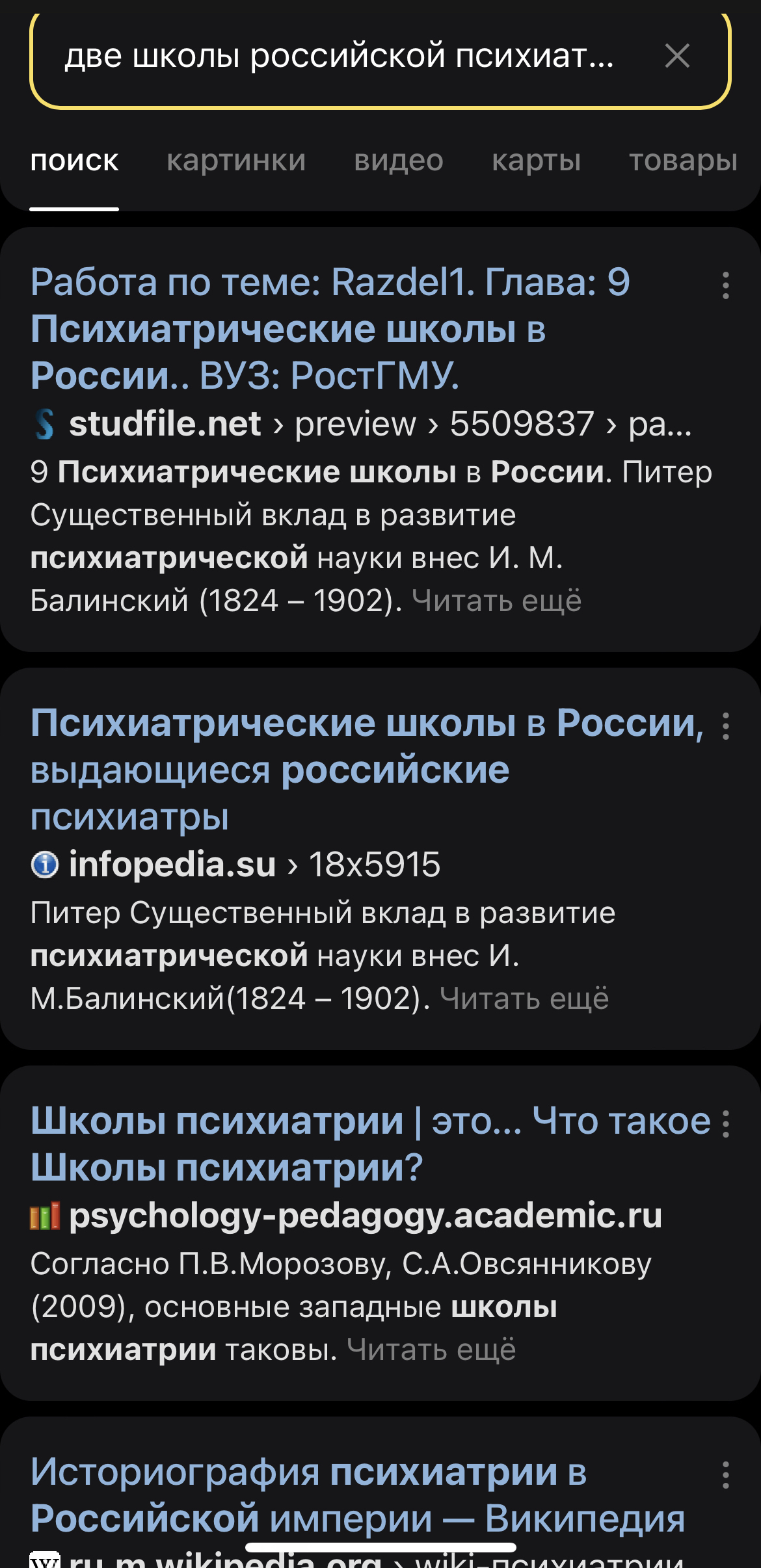Open options menu for the infopedia.su result
Viewport: 761px width, 1568px height.
click(x=725, y=726)
